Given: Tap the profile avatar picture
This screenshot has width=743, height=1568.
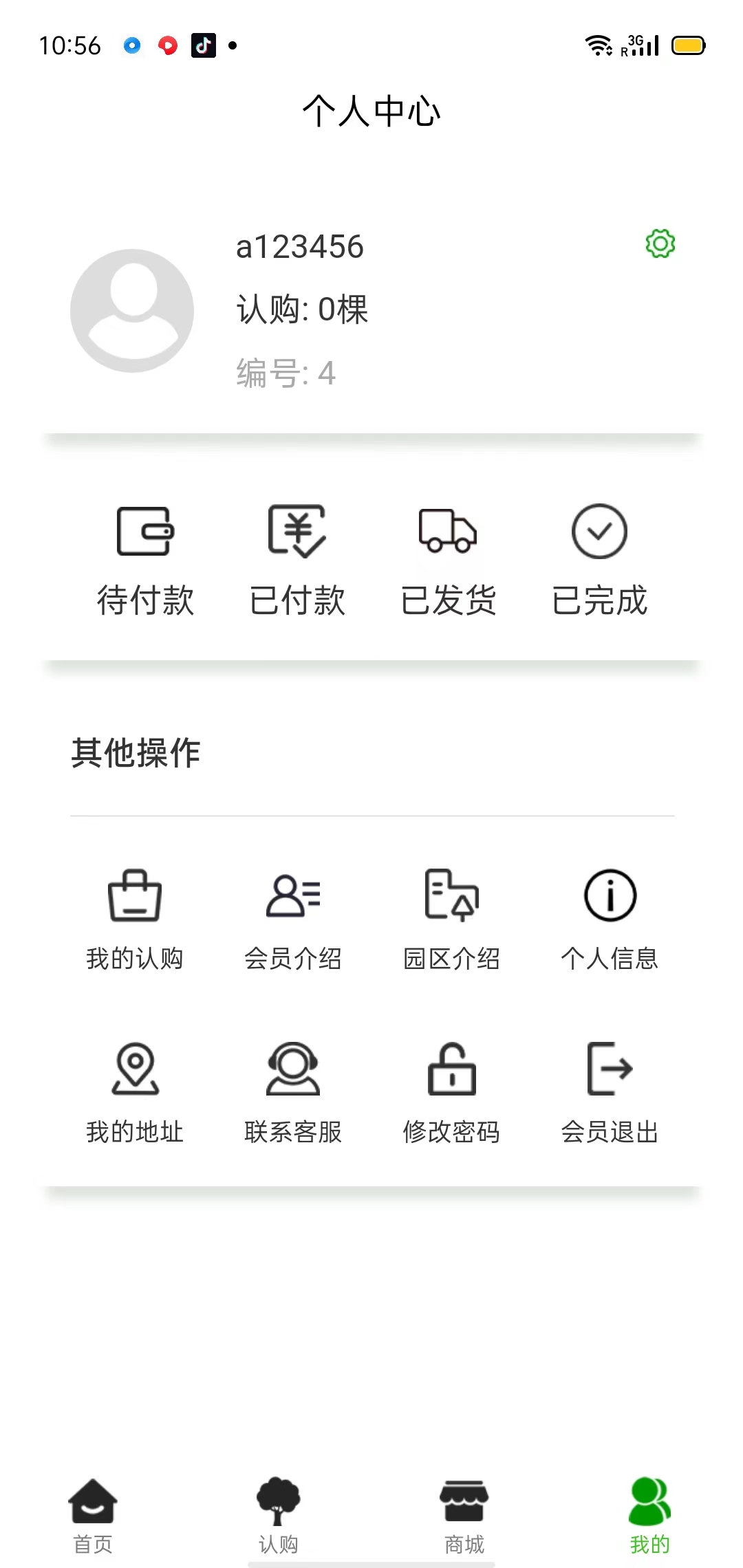Looking at the screenshot, I should click(132, 311).
